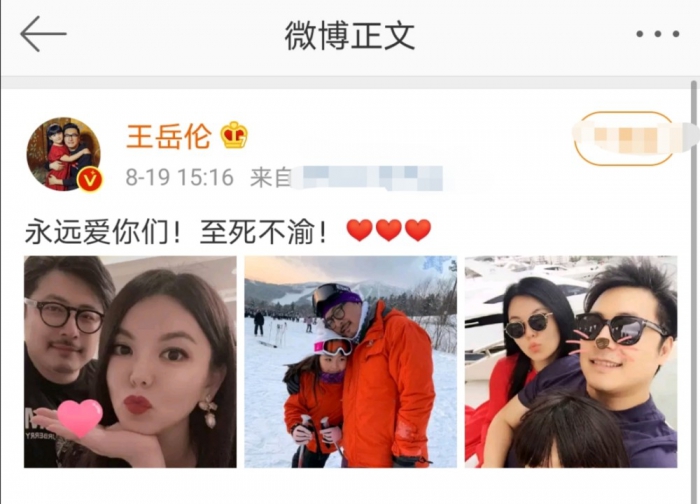This screenshot has width=700, height=504.
Task: Open the 王岳伦 profile name link
Action: (x=168, y=135)
